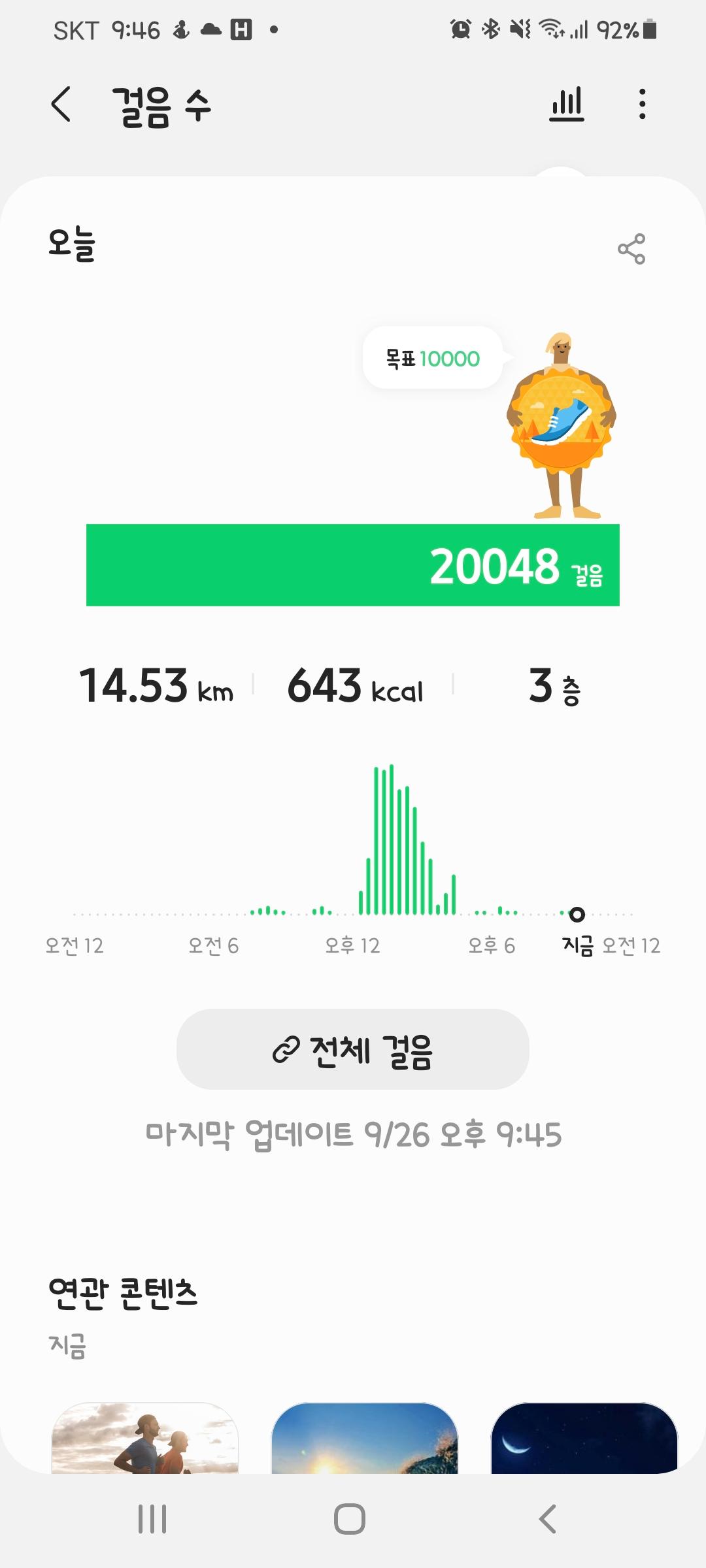The image size is (706, 1568).
Task: Open the step trends chart icon
Action: pyautogui.click(x=567, y=105)
